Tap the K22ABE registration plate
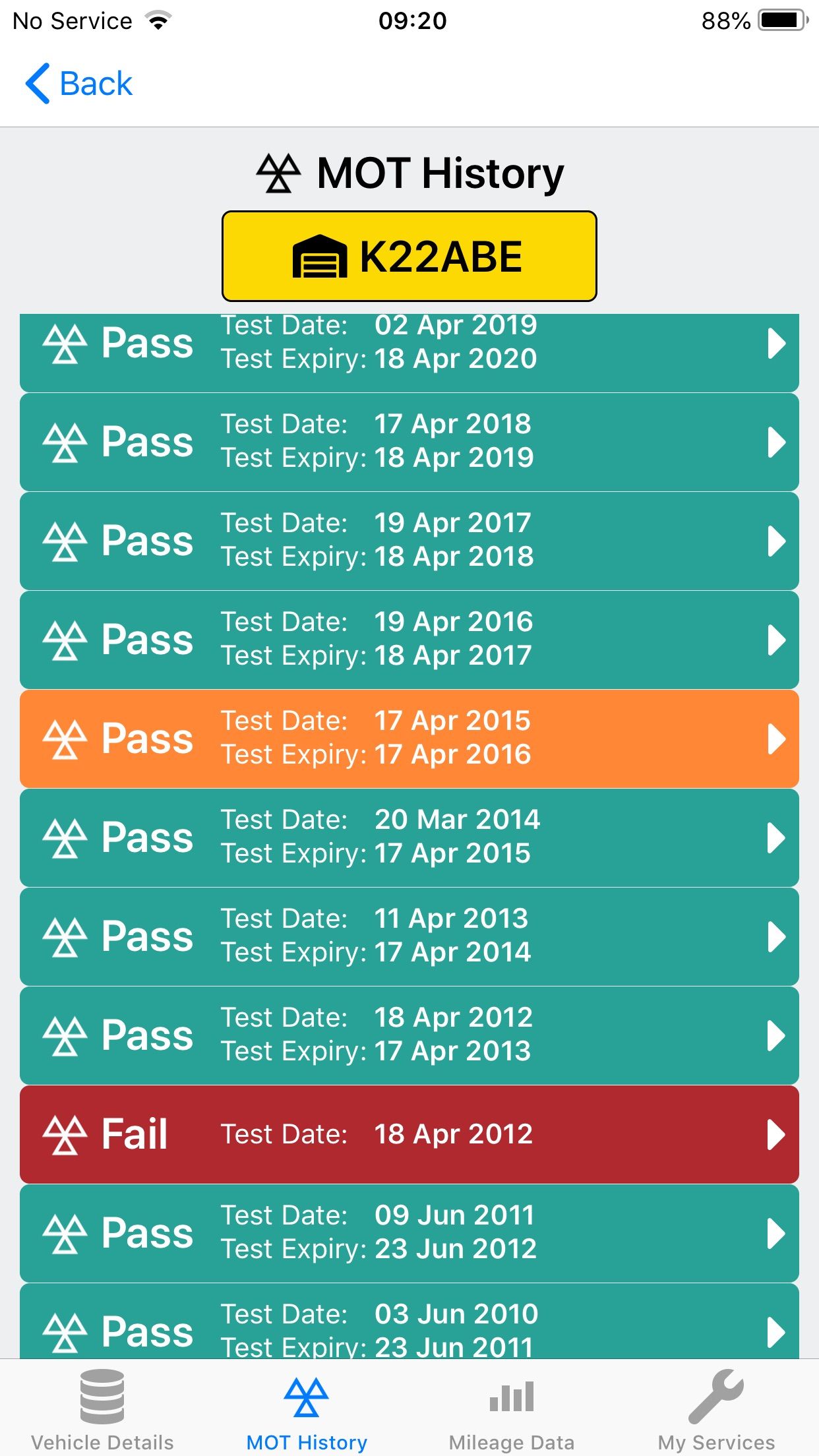Screen dimensions: 819x1456 (x=409, y=257)
